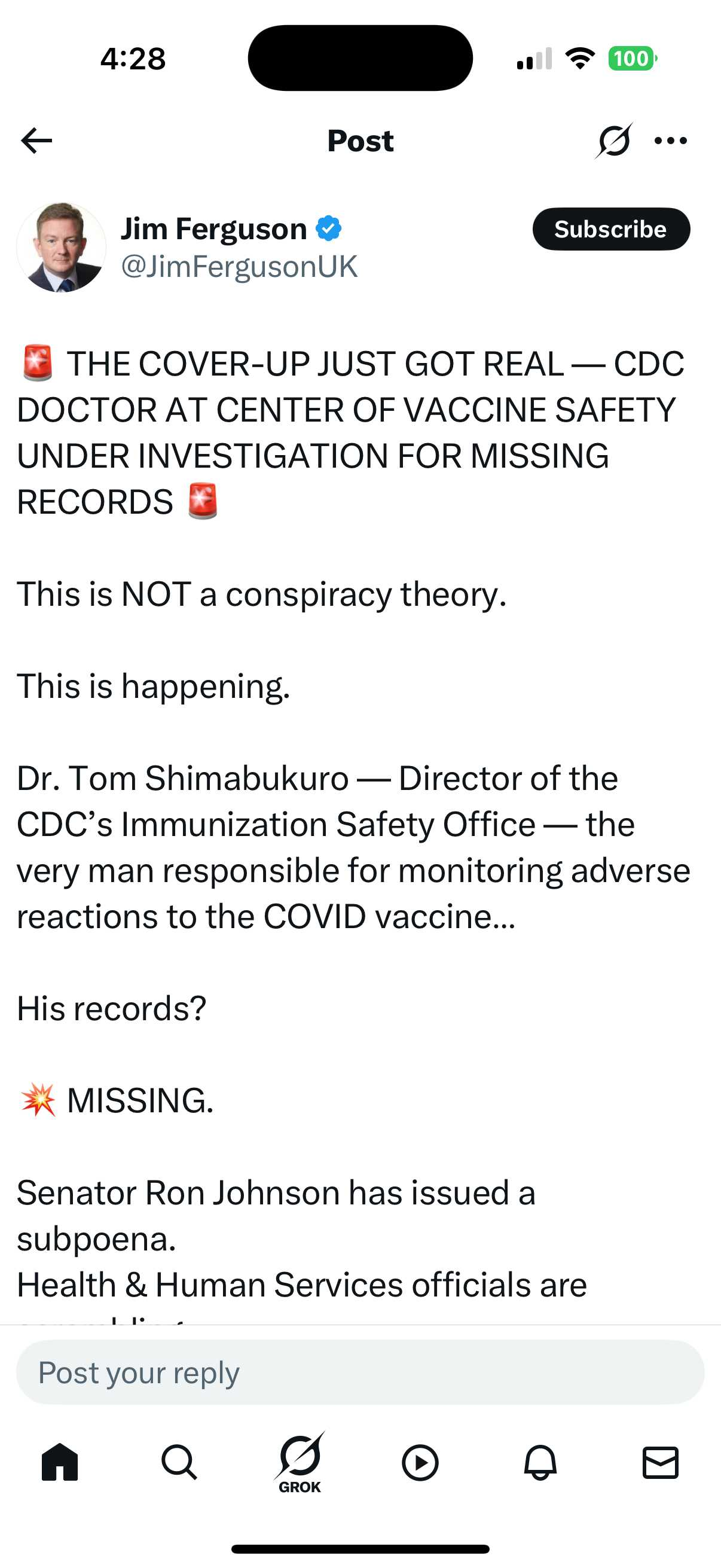Image resolution: width=721 pixels, height=1568 pixels.
Task: Open the messages envelope tab
Action: [x=660, y=1462]
